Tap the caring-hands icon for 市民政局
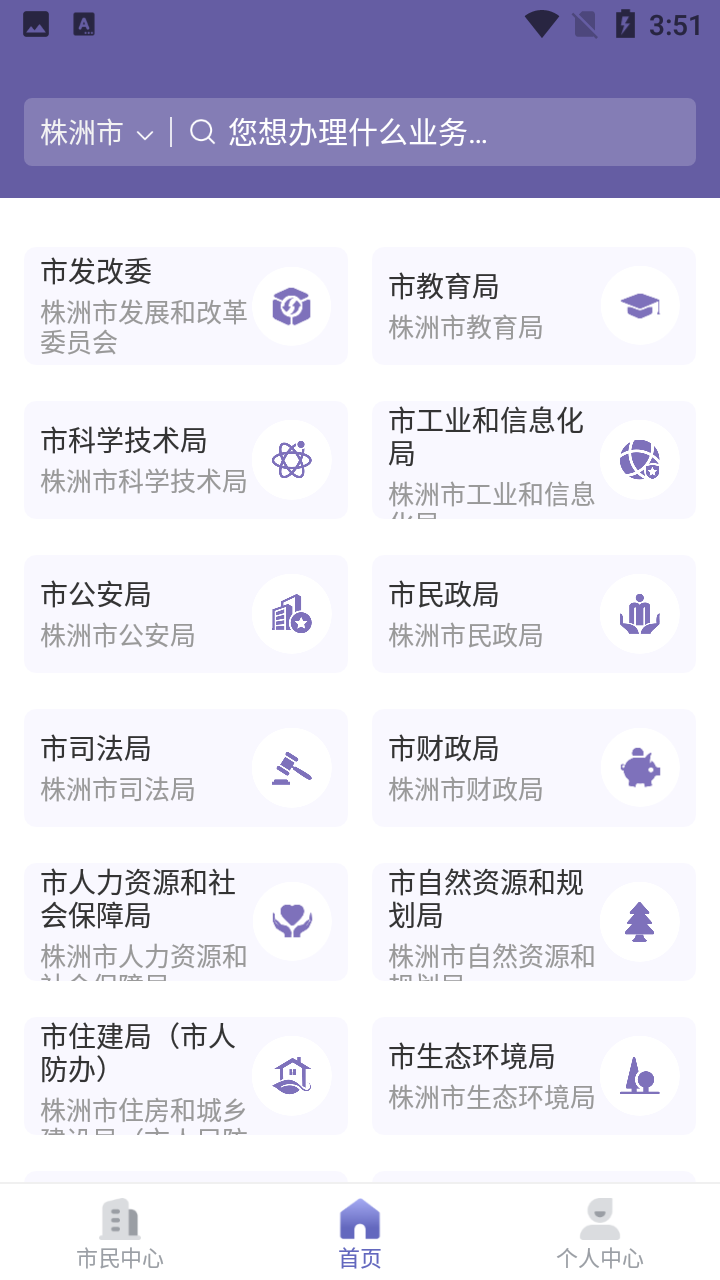This screenshot has height=1280, width=720. (641, 614)
